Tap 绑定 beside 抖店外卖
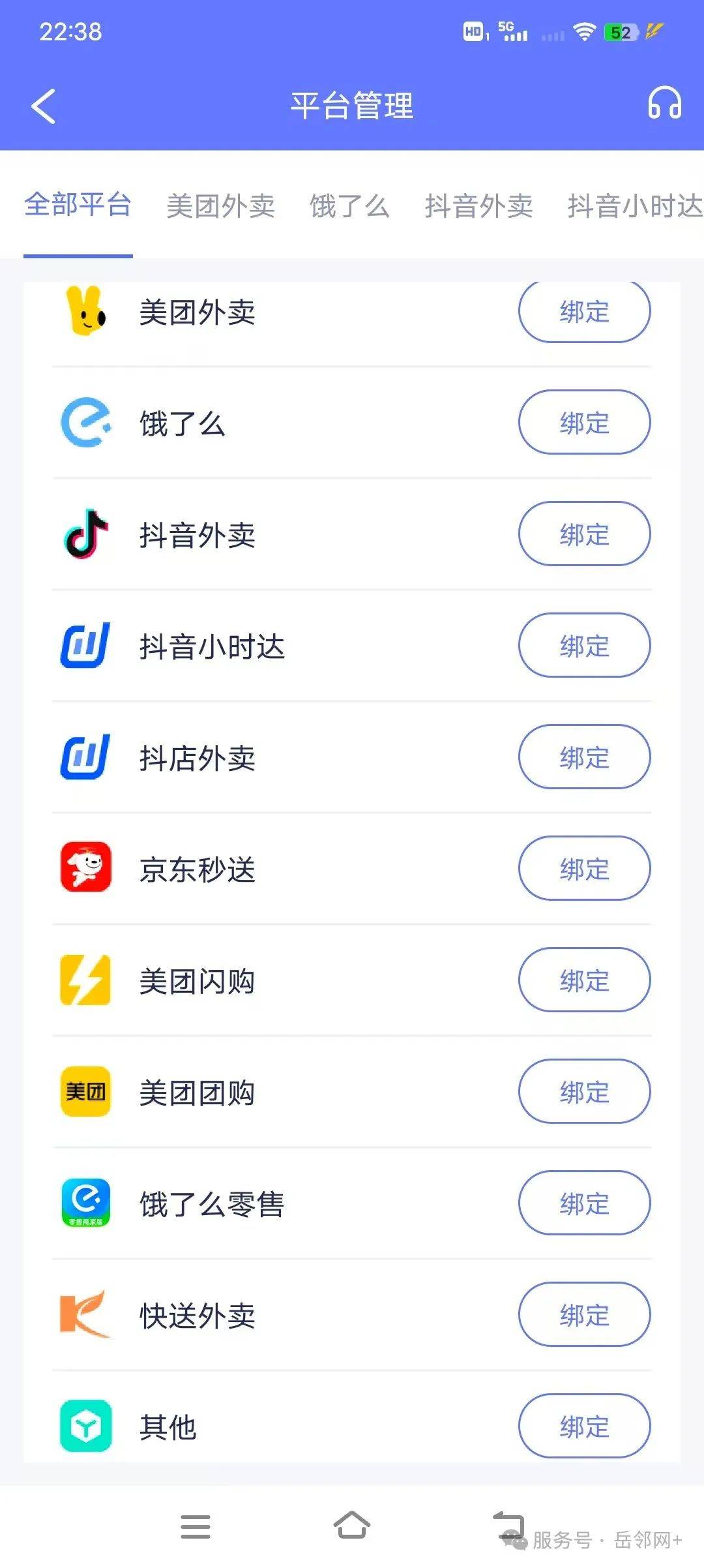Screen dimensions: 704x1568 pyautogui.click(x=584, y=757)
